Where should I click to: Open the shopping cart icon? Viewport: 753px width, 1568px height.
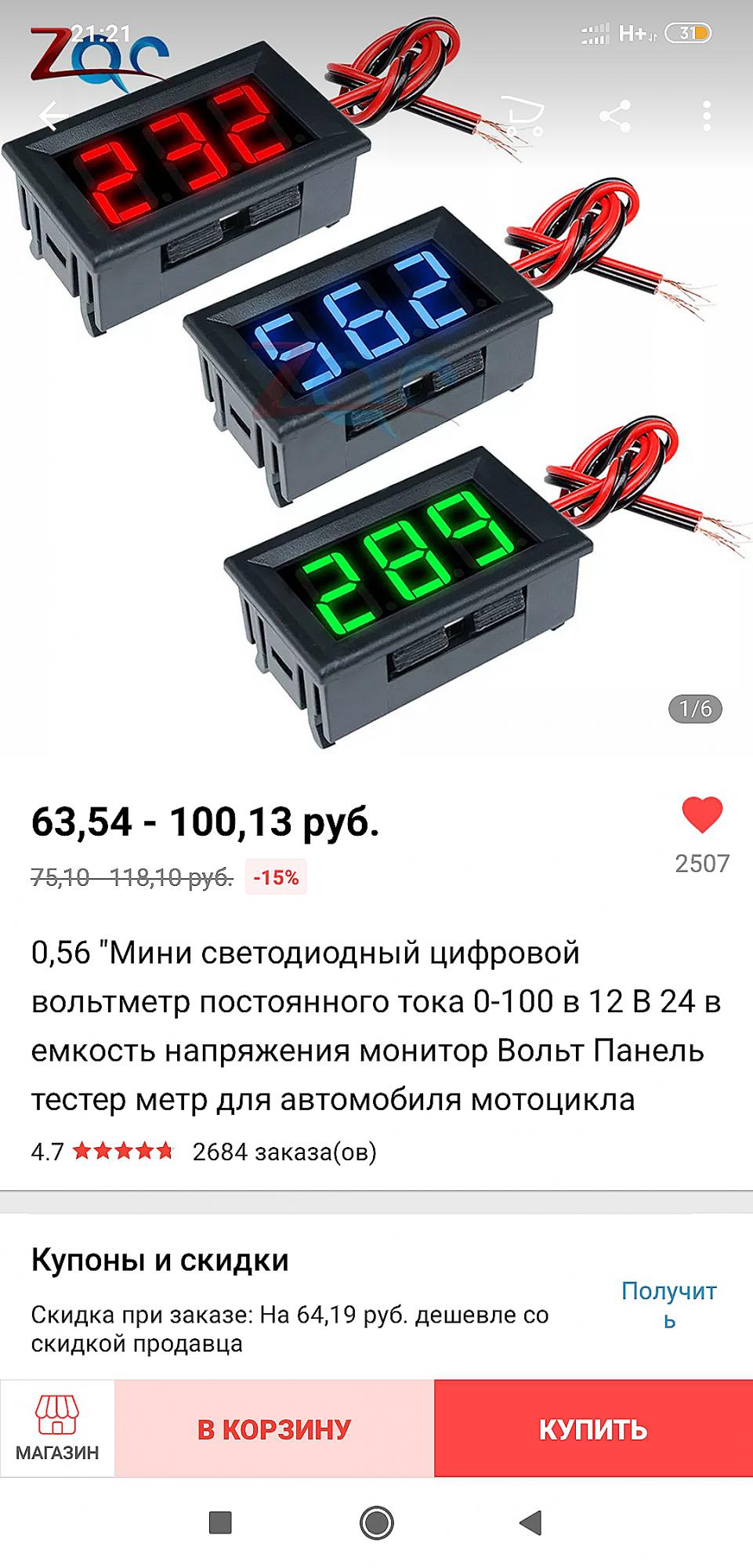coord(523,116)
